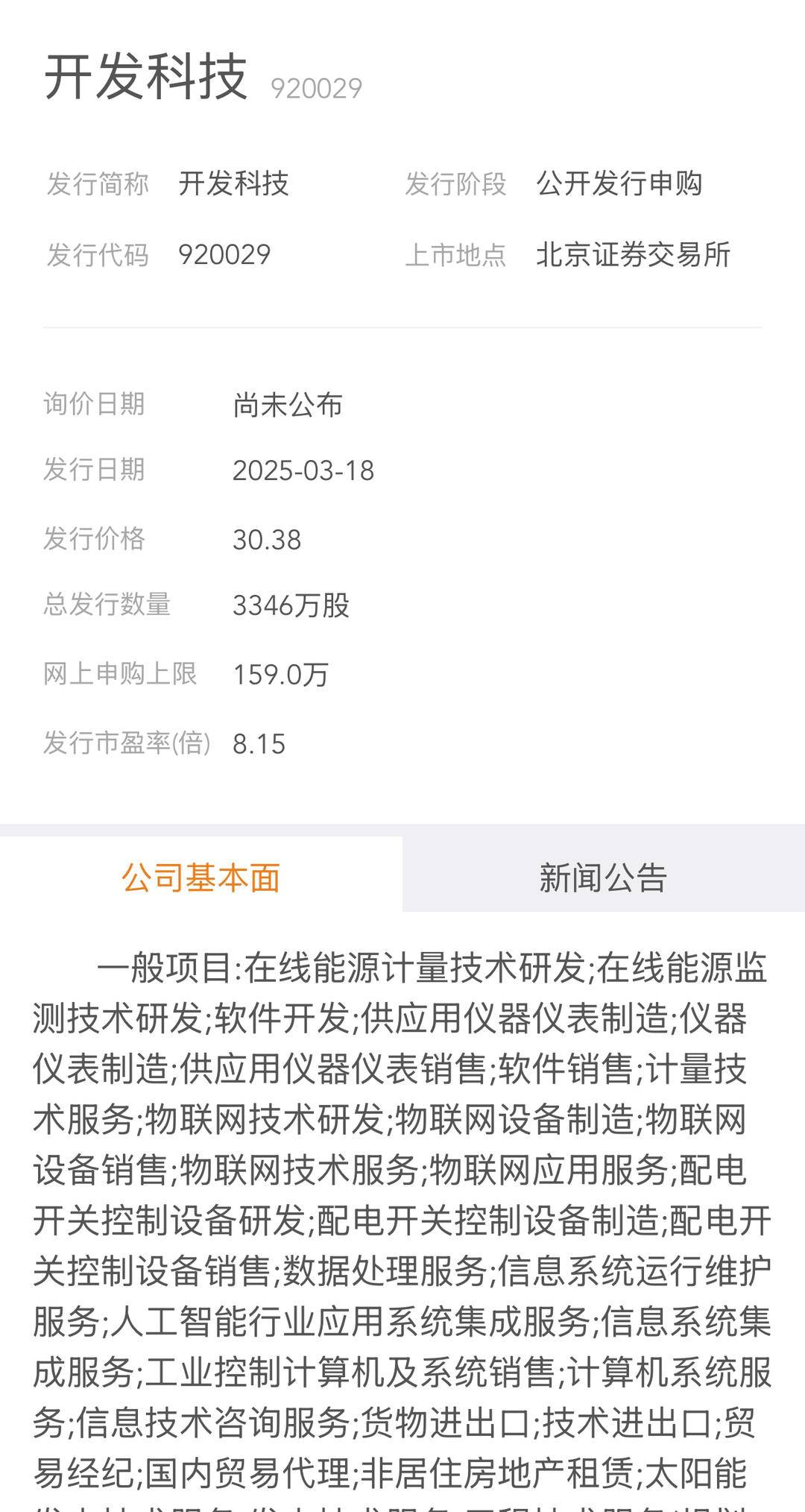Image resolution: width=805 pixels, height=1512 pixels.
Task: Switch to the 新闻公告 tab
Action: pos(603,877)
